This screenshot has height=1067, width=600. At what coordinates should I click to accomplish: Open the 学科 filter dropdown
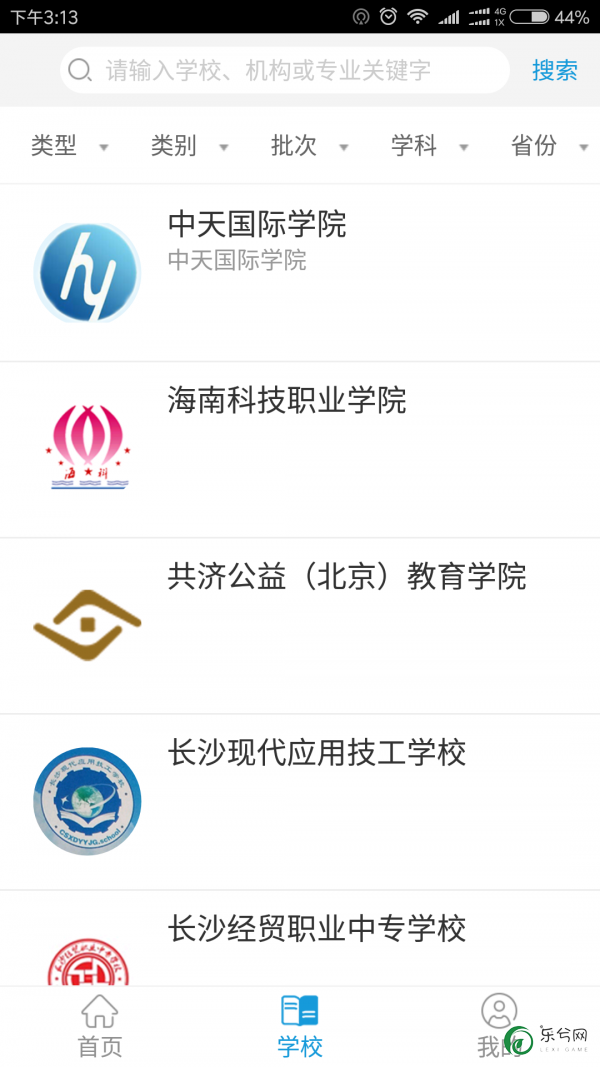430,146
